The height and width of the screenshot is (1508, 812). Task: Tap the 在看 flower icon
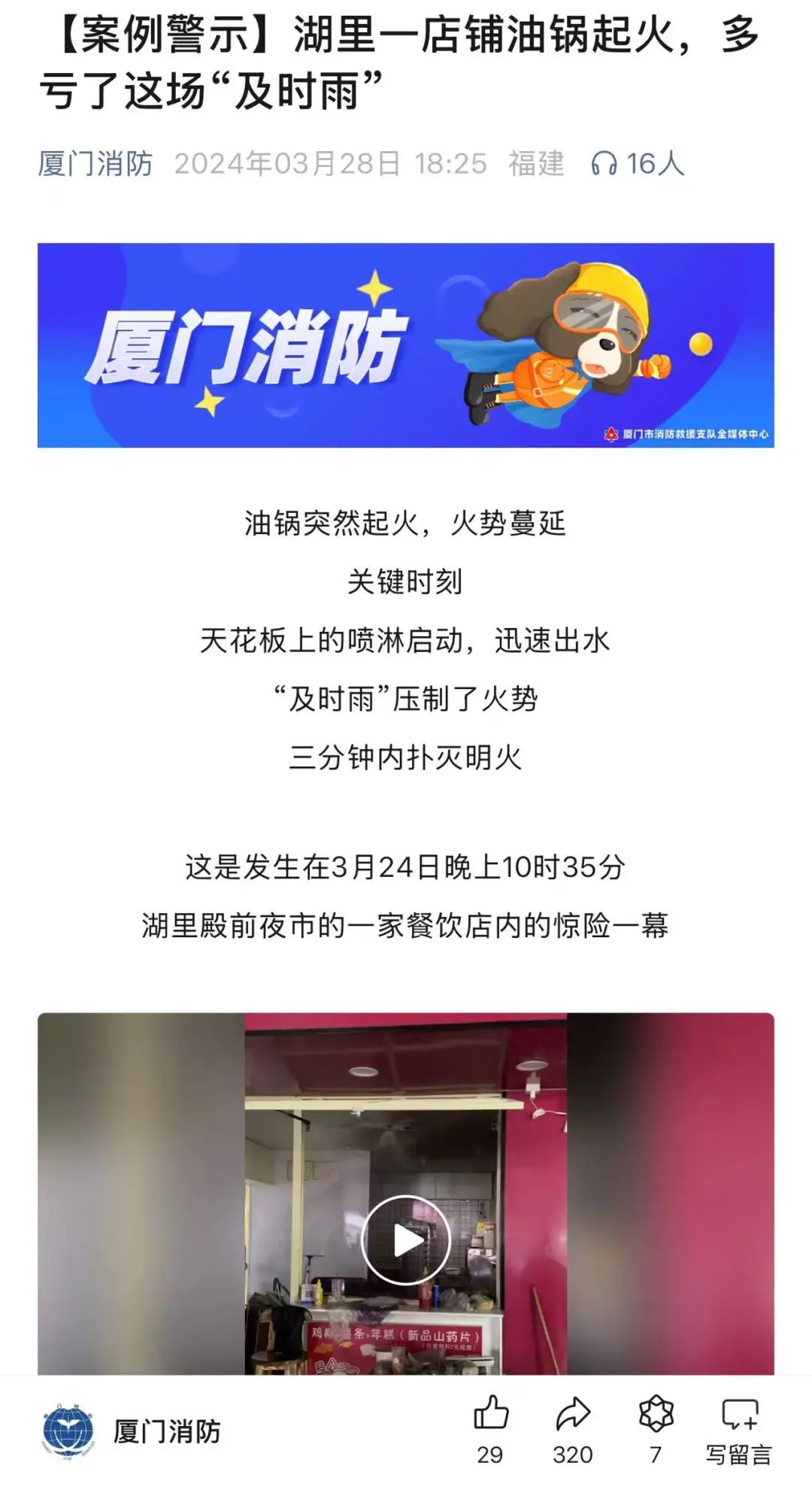656,1414
